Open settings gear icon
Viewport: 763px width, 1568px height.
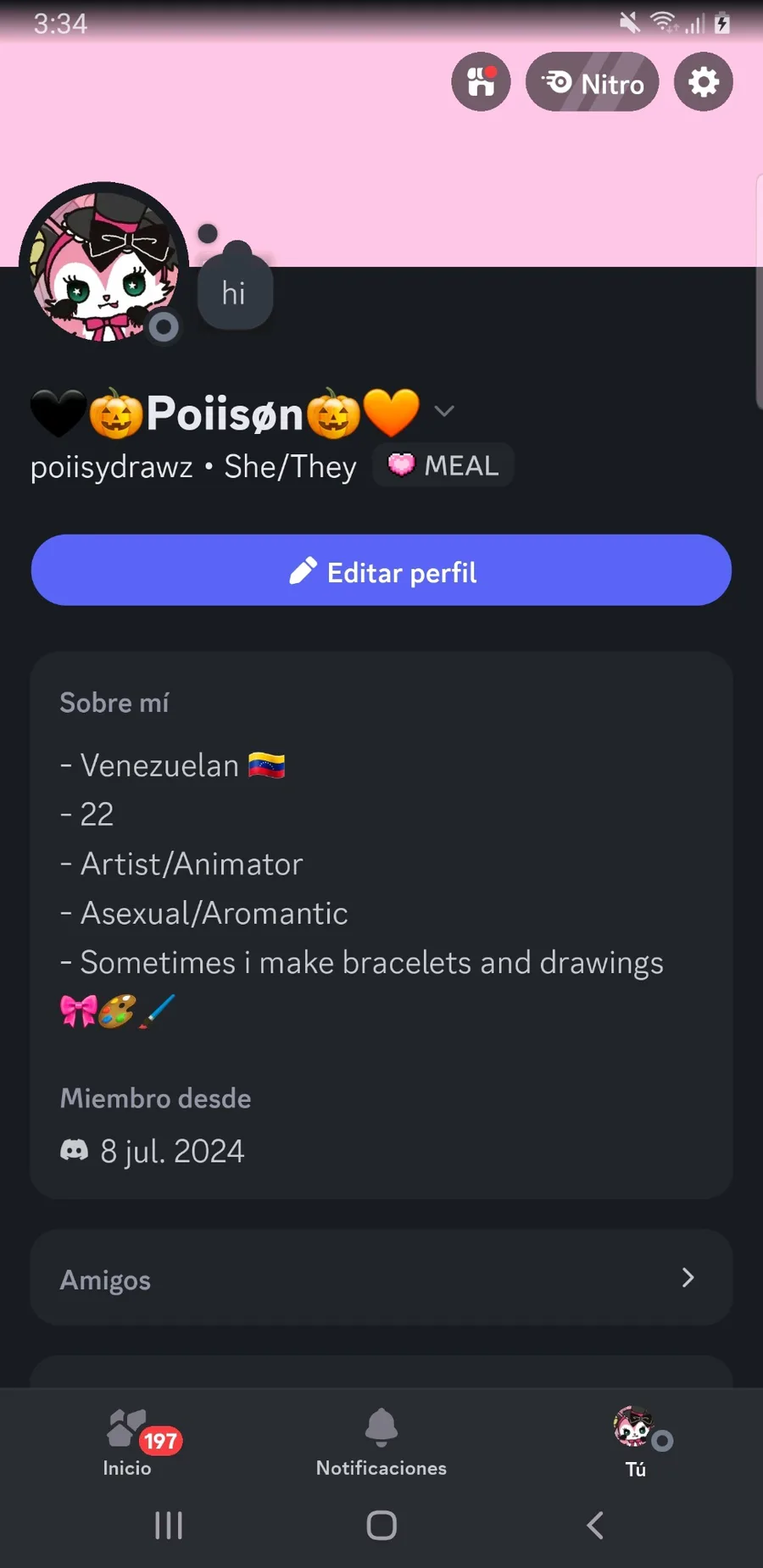point(703,82)
